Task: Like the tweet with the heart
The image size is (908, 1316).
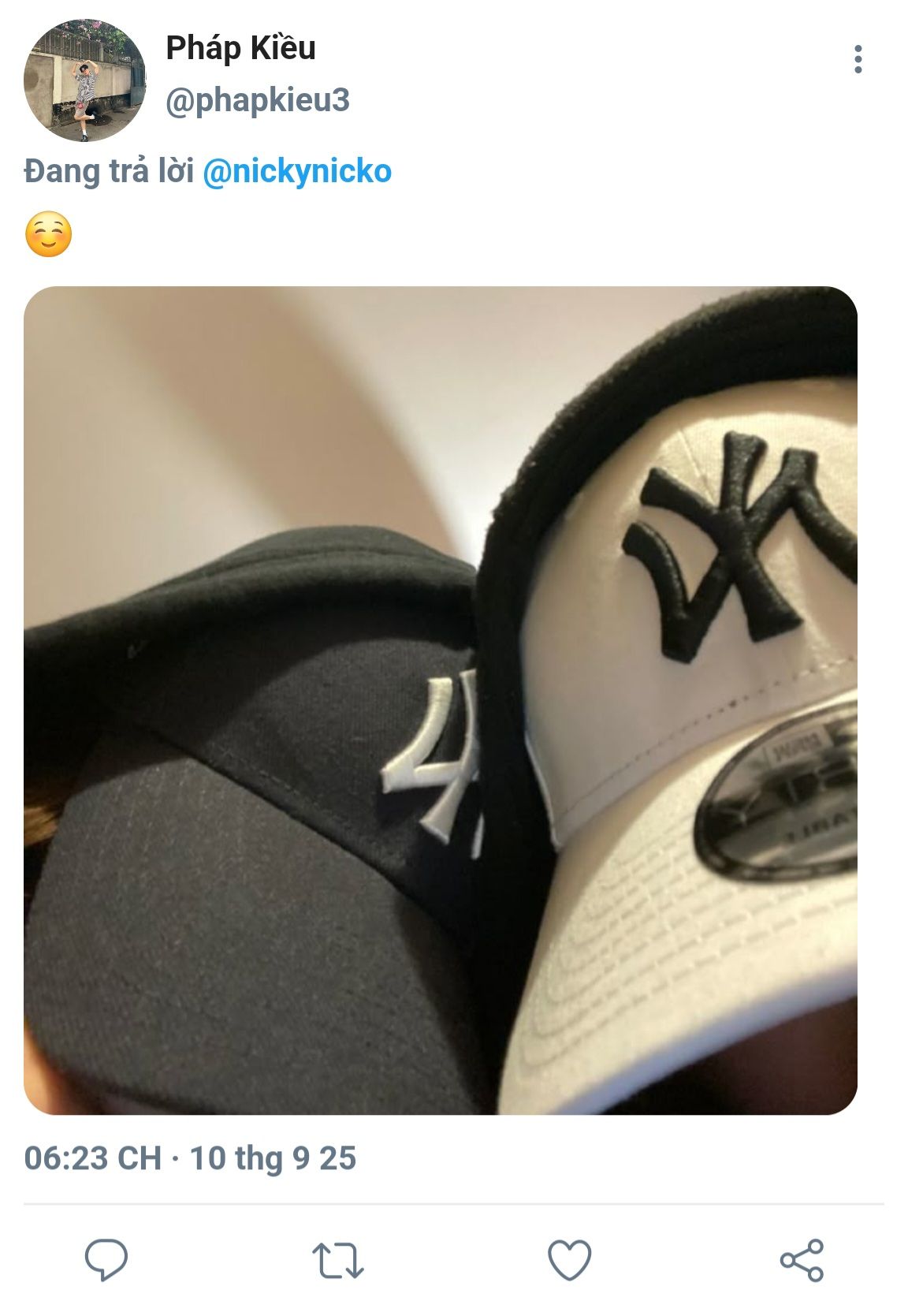Action: tap(569, 1259)
